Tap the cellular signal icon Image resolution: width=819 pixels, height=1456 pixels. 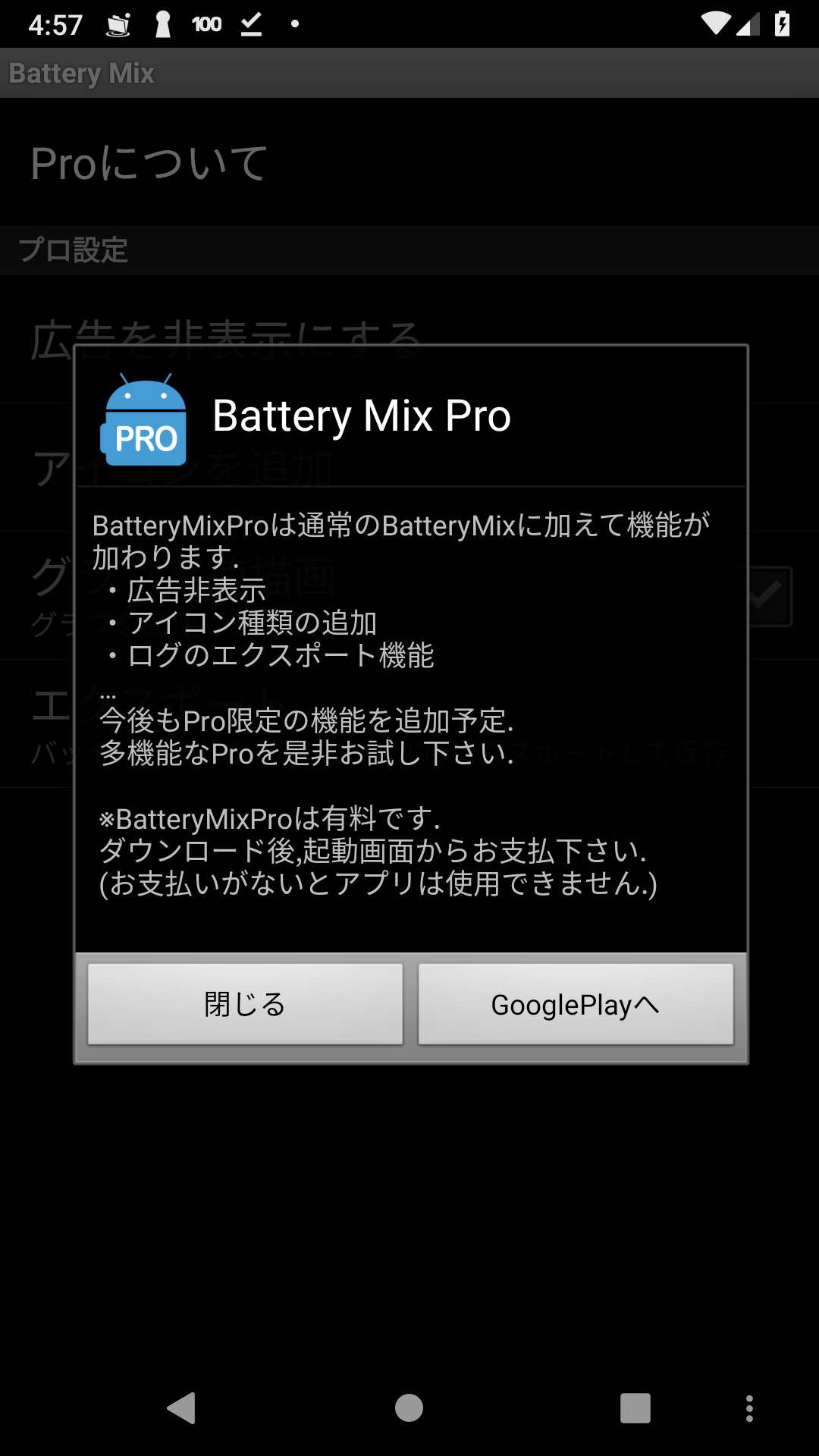click(747, 23)
